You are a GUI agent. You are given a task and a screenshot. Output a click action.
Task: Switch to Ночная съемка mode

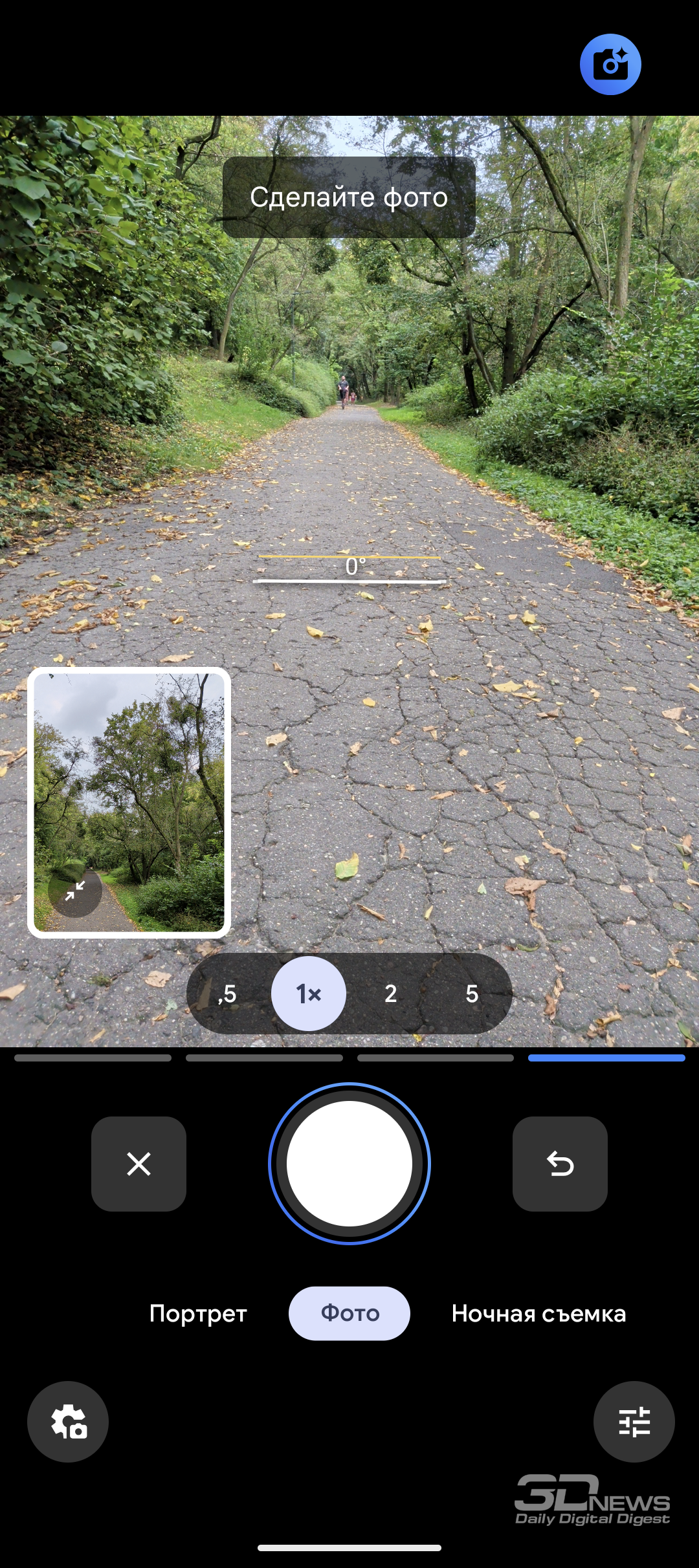(x=538, y=1313)
